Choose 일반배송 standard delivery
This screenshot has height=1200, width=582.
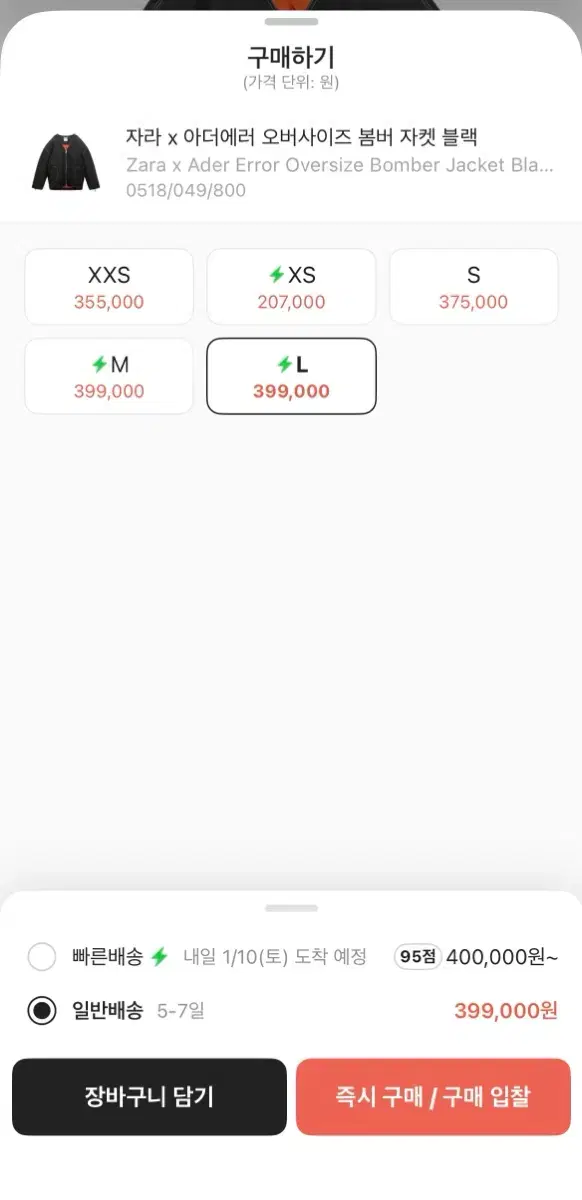click(291, 1010)
